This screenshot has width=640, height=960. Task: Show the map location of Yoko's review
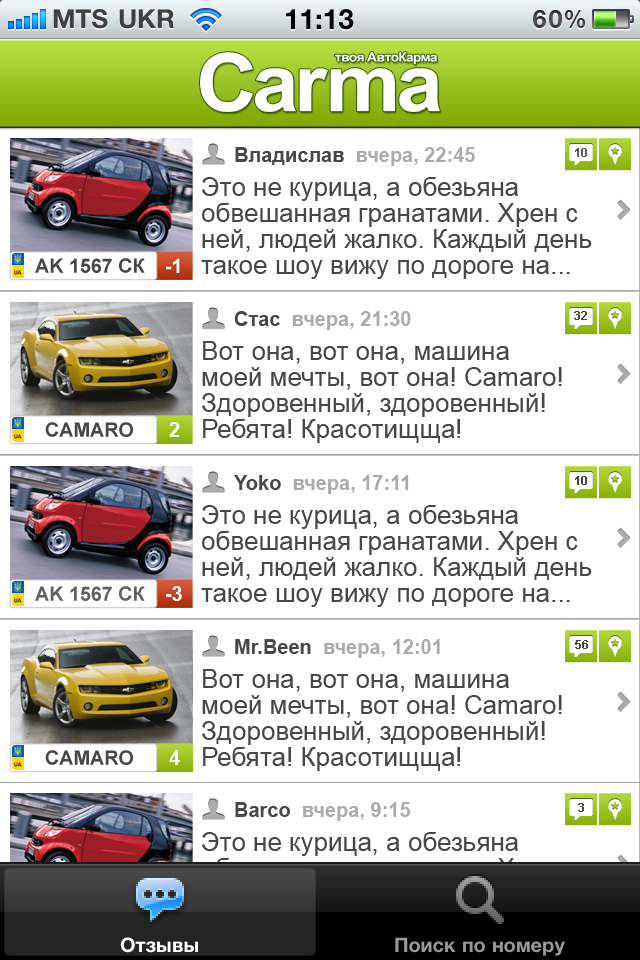point(616,482)
